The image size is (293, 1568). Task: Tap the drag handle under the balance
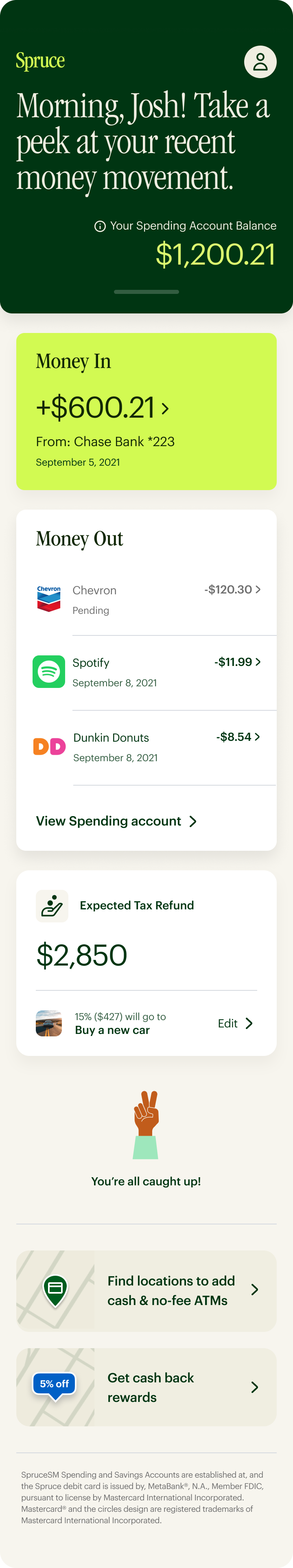pos(146,292)
